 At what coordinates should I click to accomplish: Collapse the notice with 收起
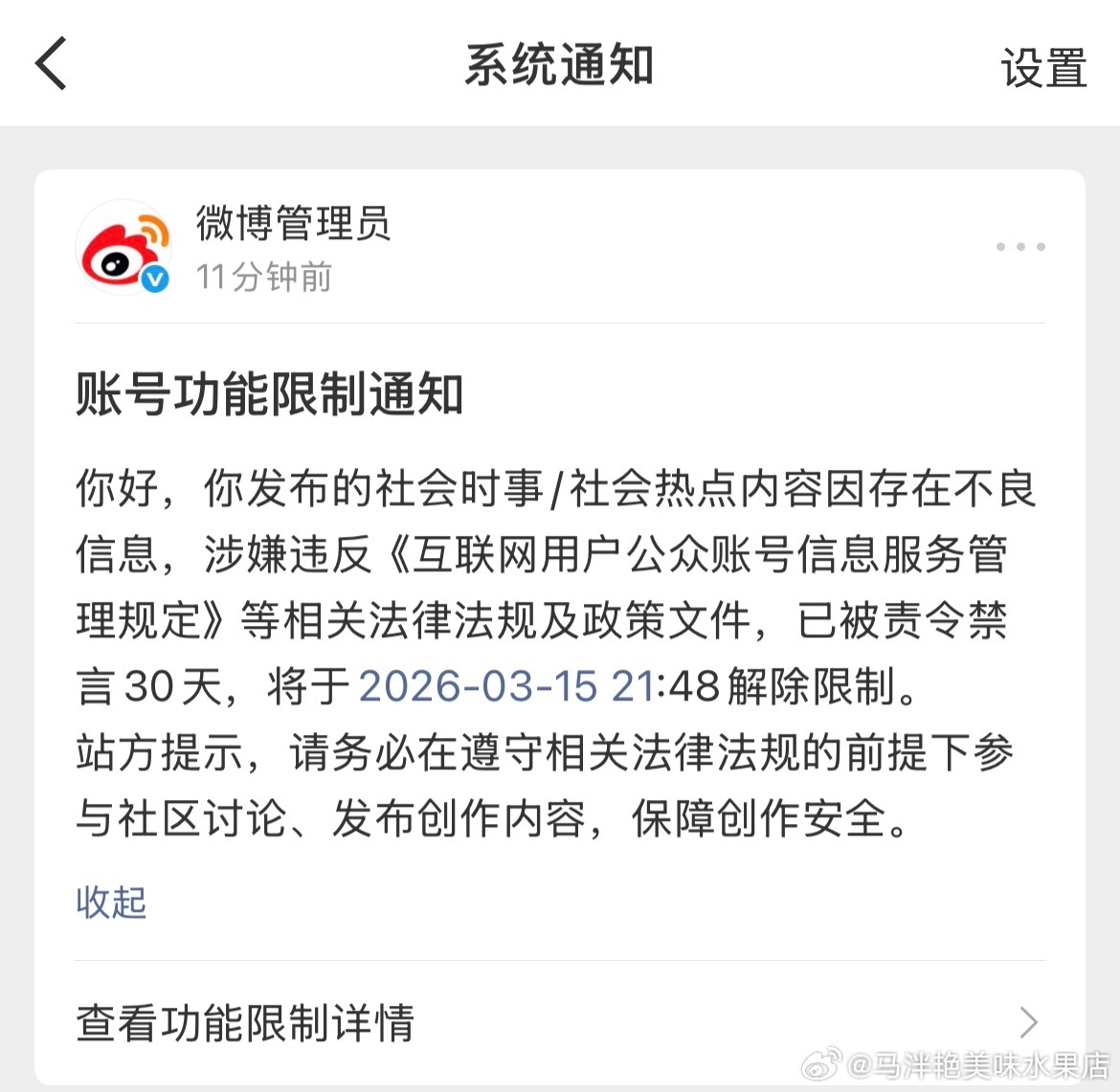pos(111,903)
